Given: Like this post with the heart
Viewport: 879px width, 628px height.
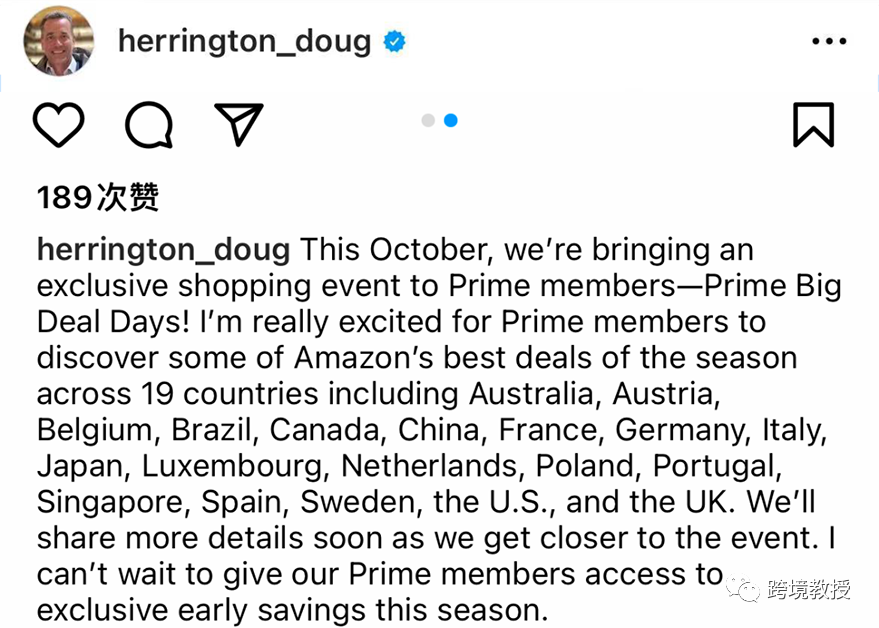Looking at the screenshot, I should point(58,125).
